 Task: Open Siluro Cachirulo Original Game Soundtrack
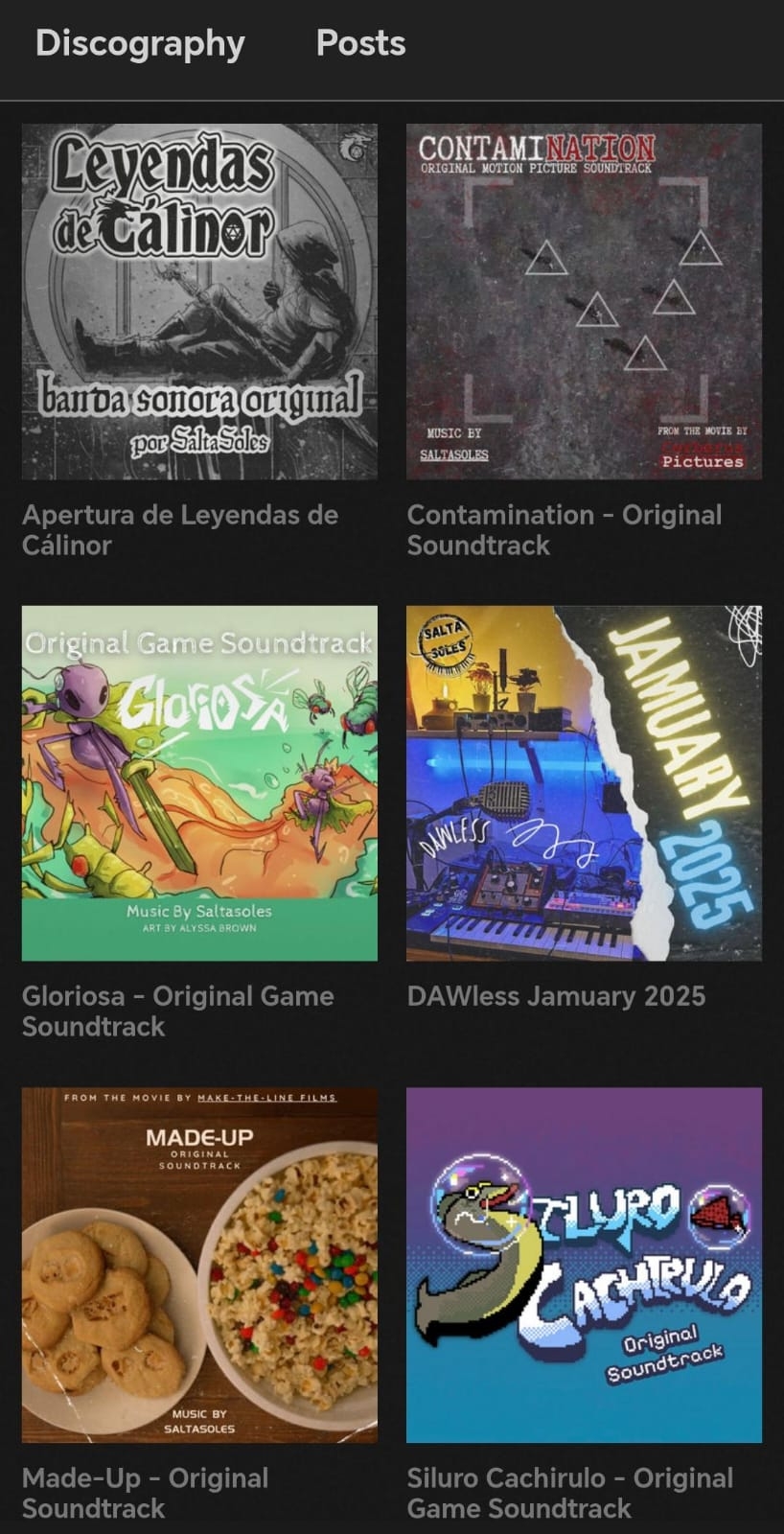[584, 1265]
